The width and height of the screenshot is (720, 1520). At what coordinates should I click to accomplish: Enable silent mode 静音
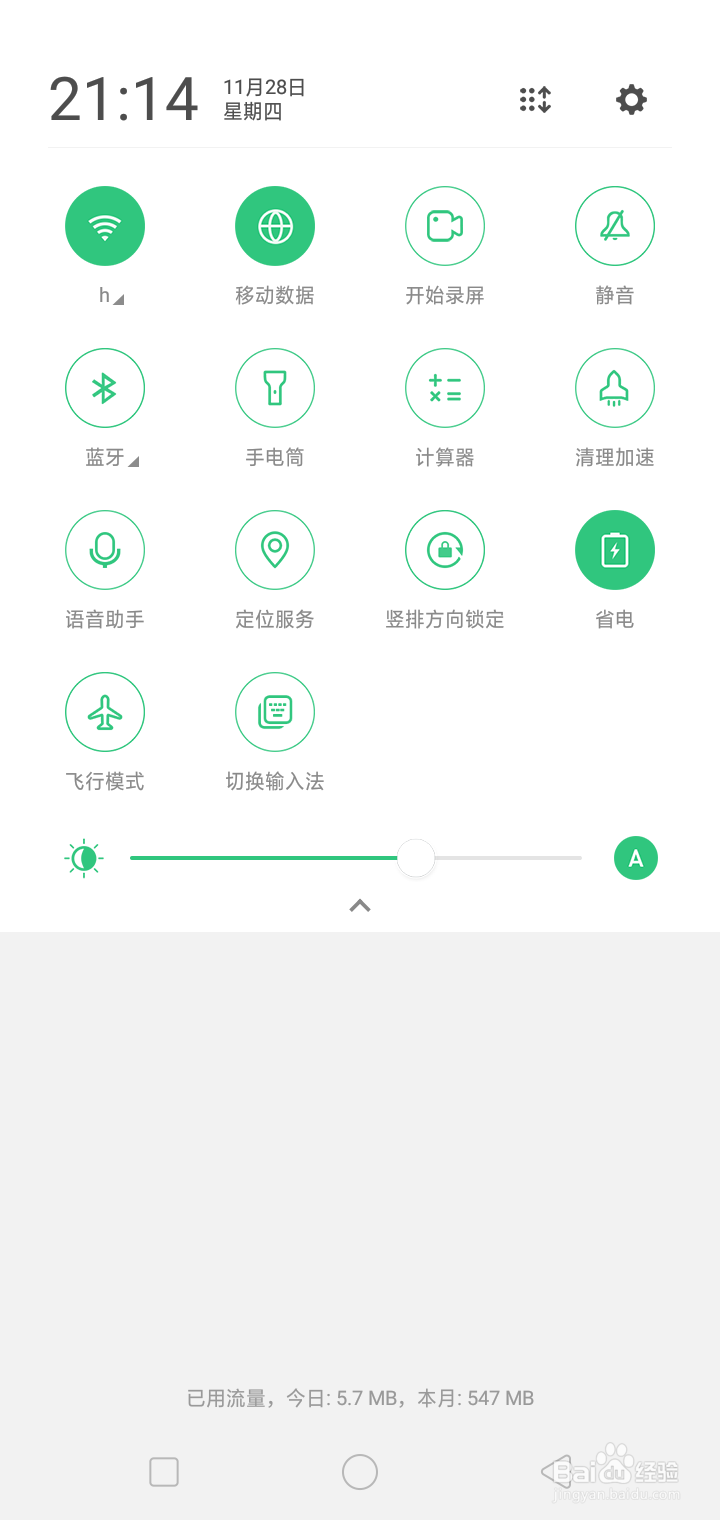pos(615,226)
